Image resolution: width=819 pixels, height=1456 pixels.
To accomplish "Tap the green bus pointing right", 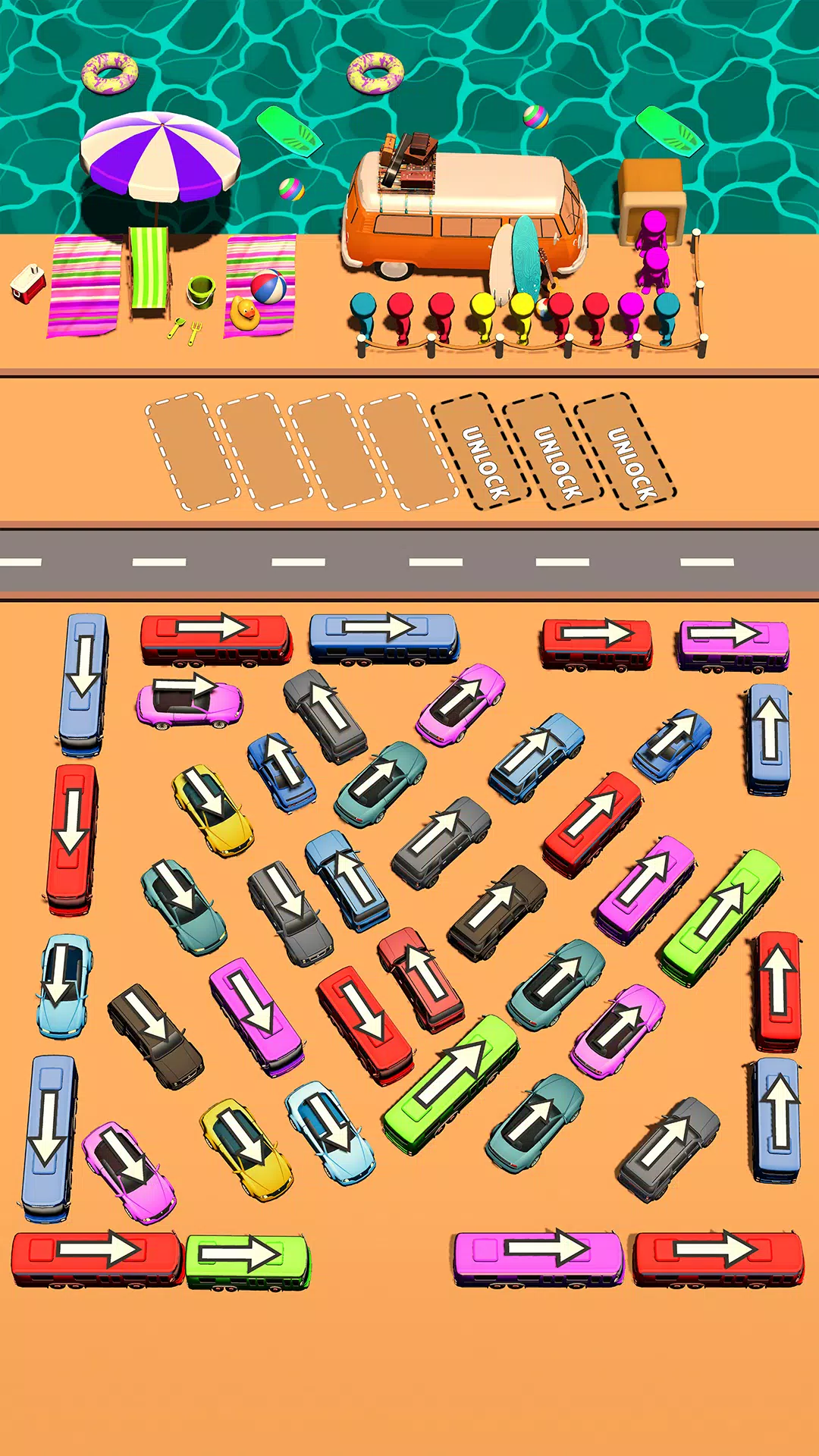I will pyautogui.click(x=247, y=1262).
